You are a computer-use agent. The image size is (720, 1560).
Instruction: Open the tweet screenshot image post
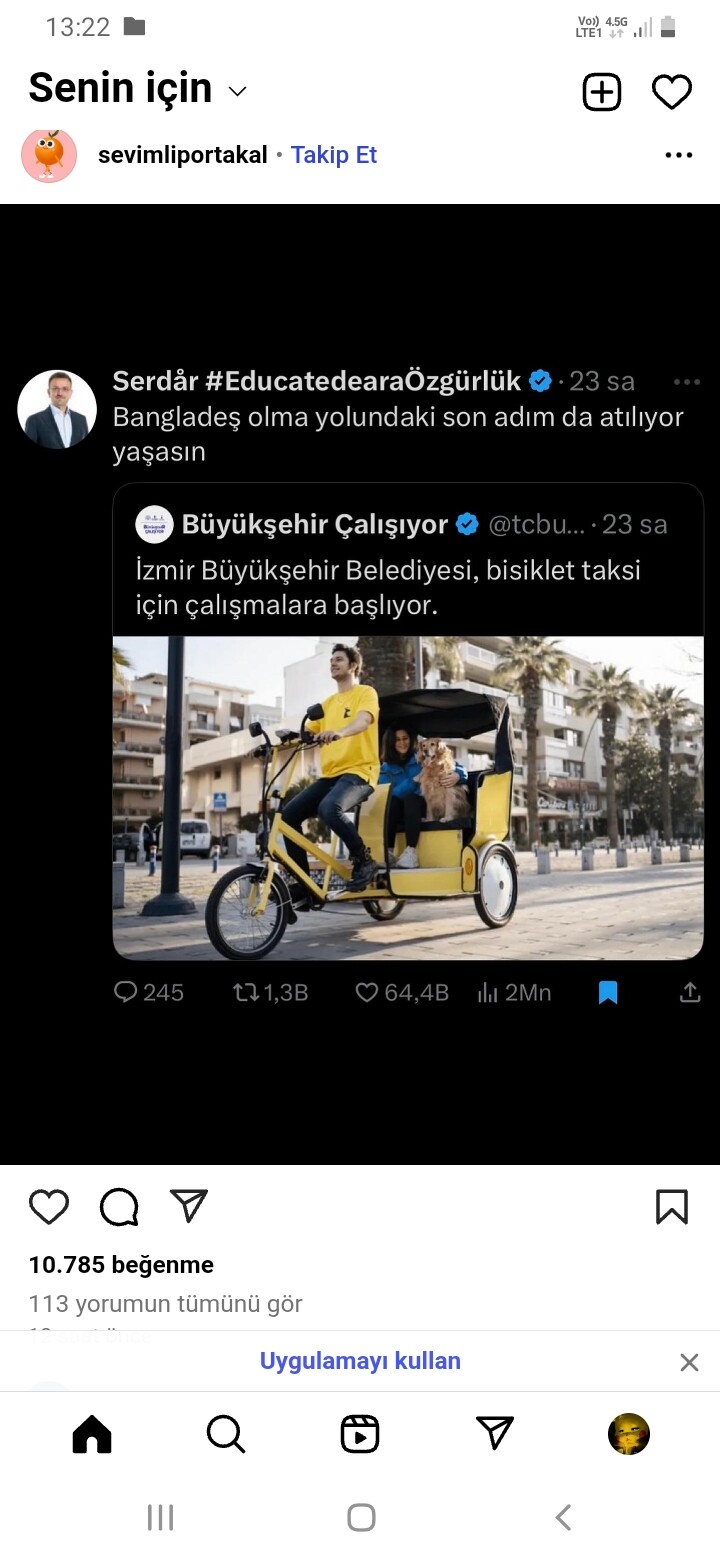[x=360, y=684]
